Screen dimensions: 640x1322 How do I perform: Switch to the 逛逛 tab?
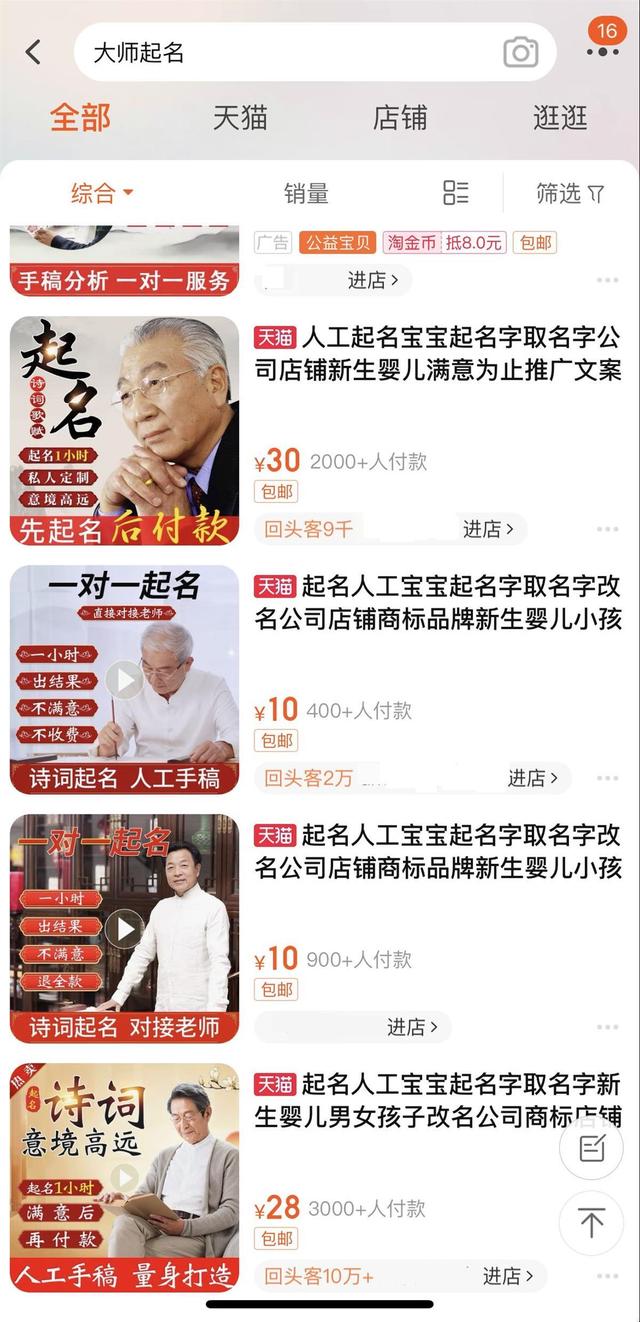click(x=560, y=117)
